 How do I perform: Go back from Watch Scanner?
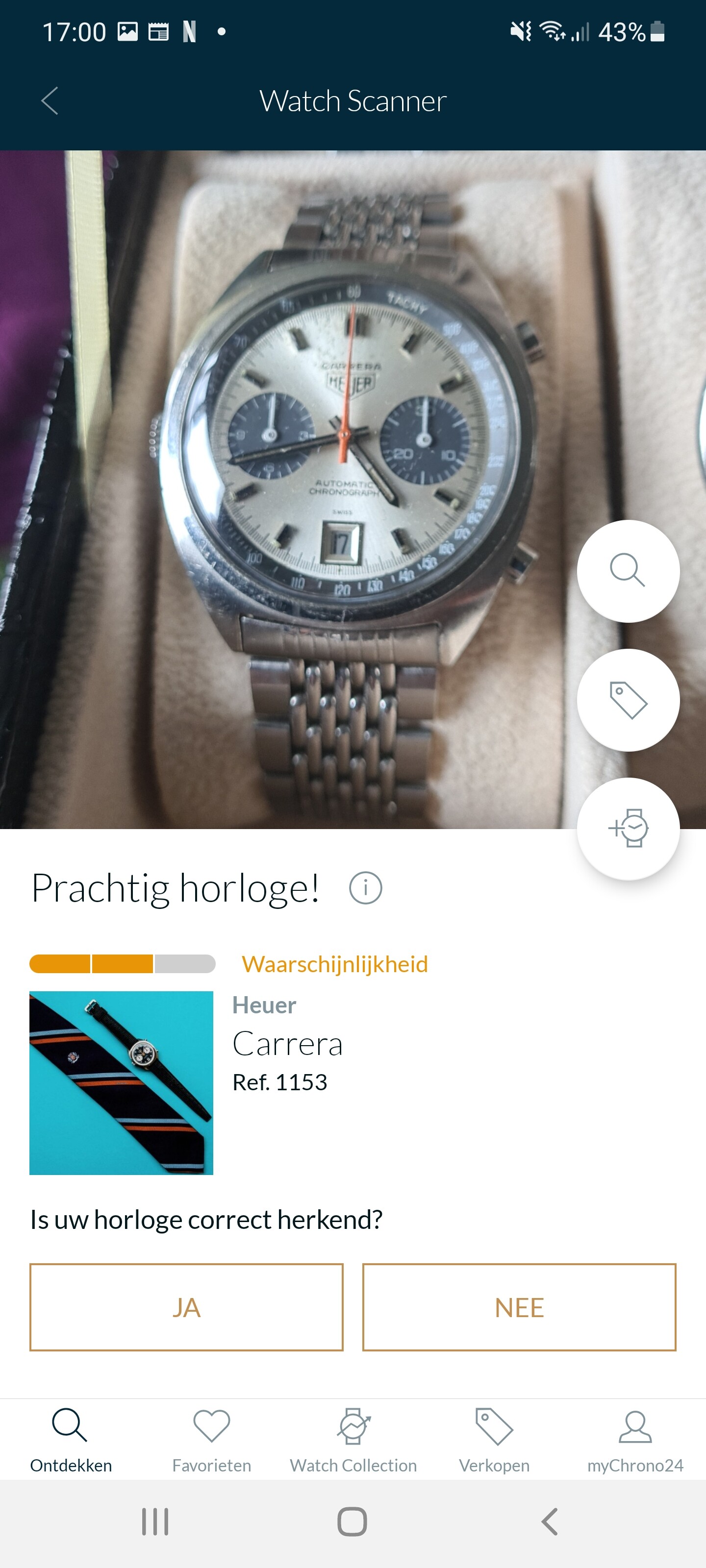[50, 100]
